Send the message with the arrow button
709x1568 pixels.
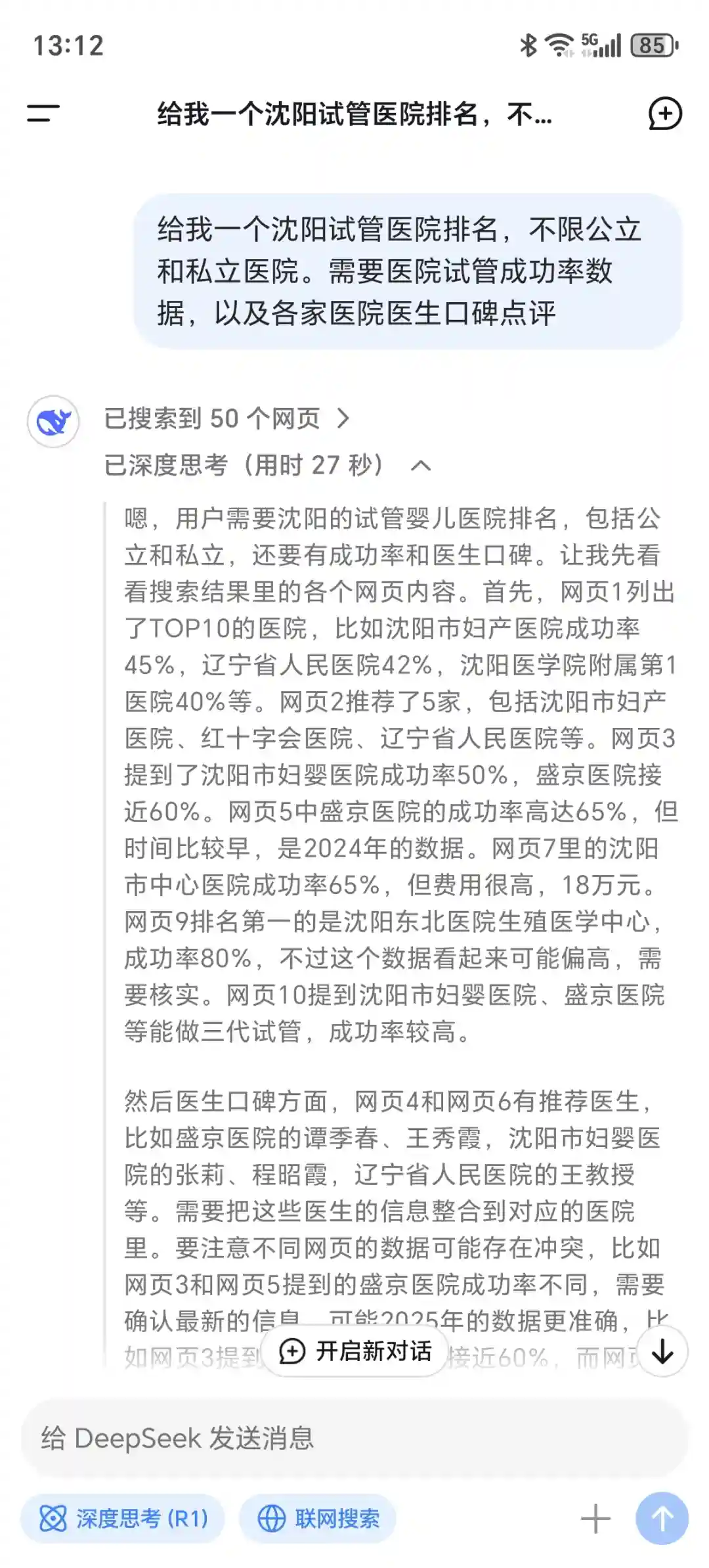point(662,1519)
